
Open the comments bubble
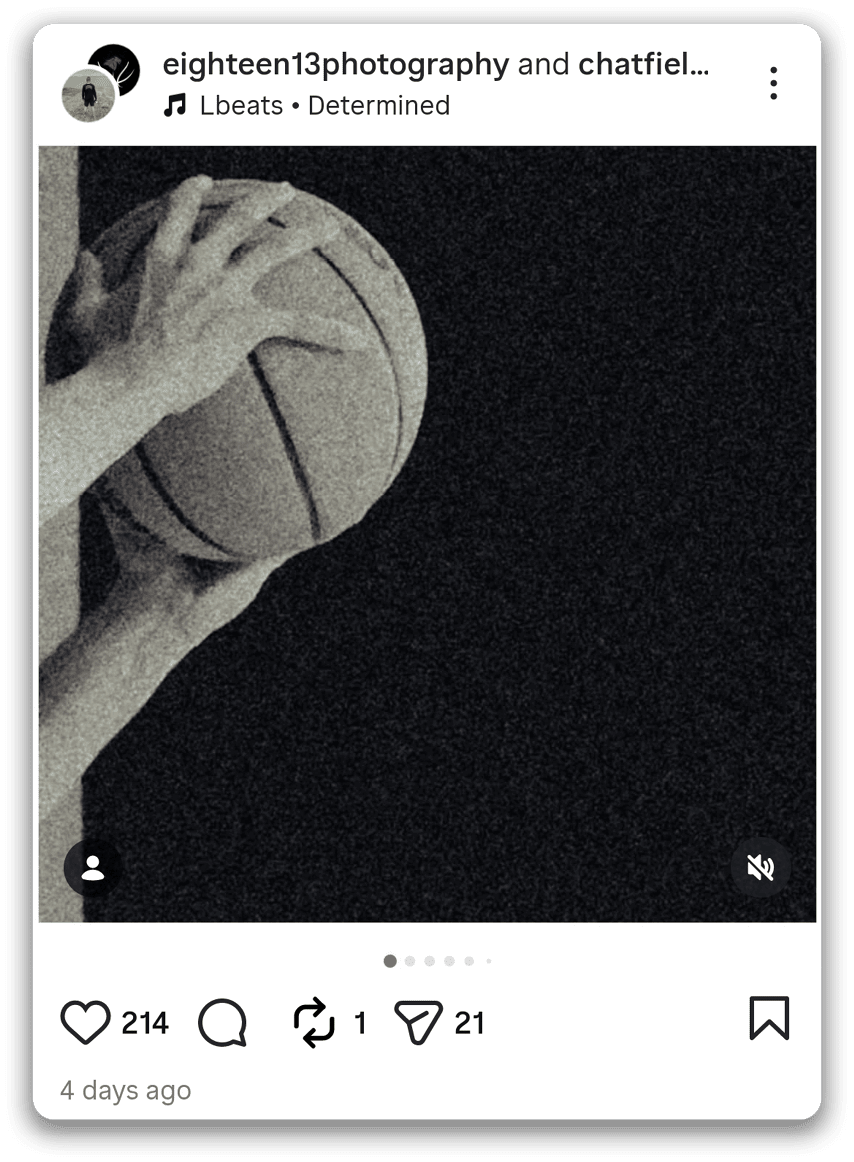pos(222,1023)
